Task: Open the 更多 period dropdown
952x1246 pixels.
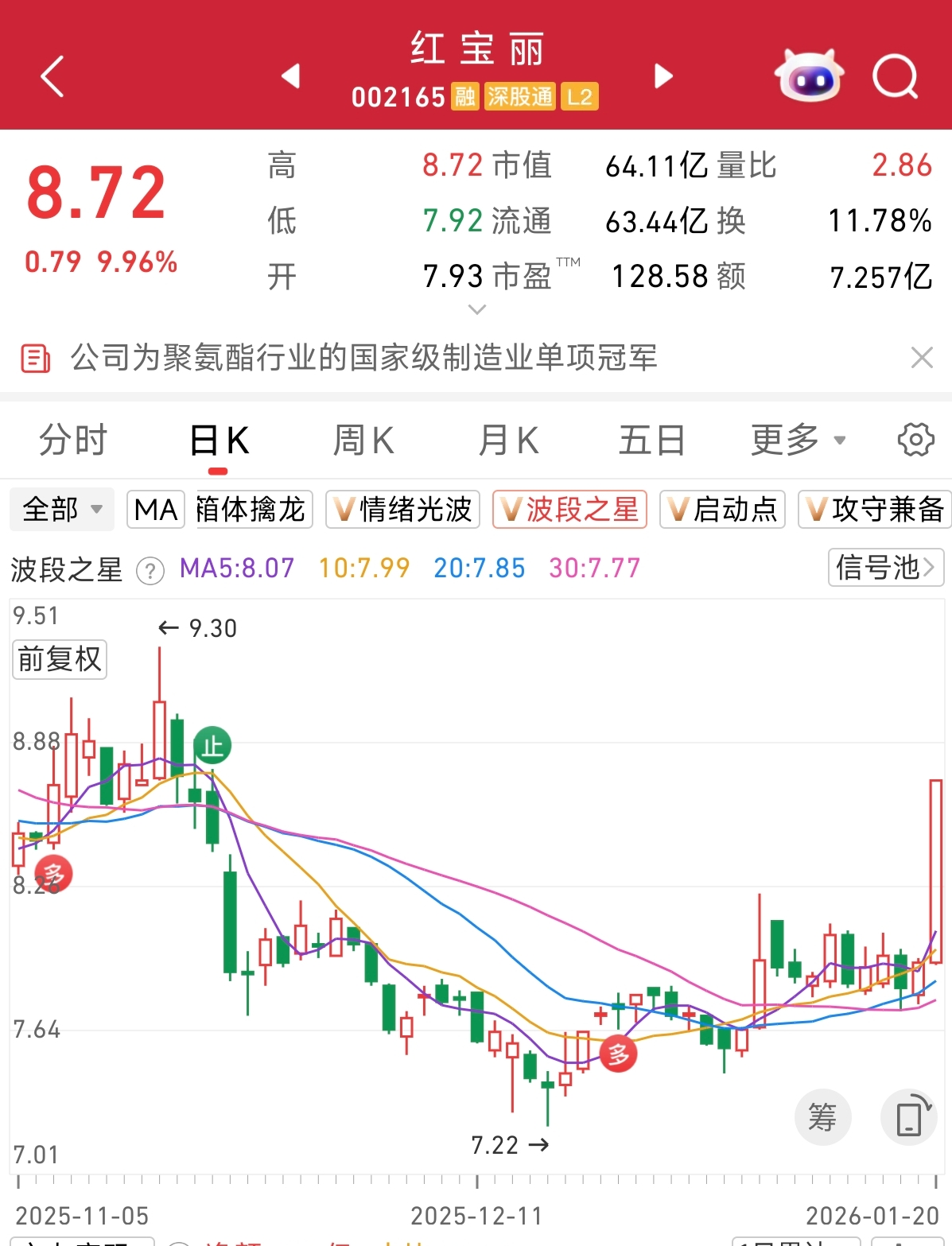Action: (x=798, y=440)
